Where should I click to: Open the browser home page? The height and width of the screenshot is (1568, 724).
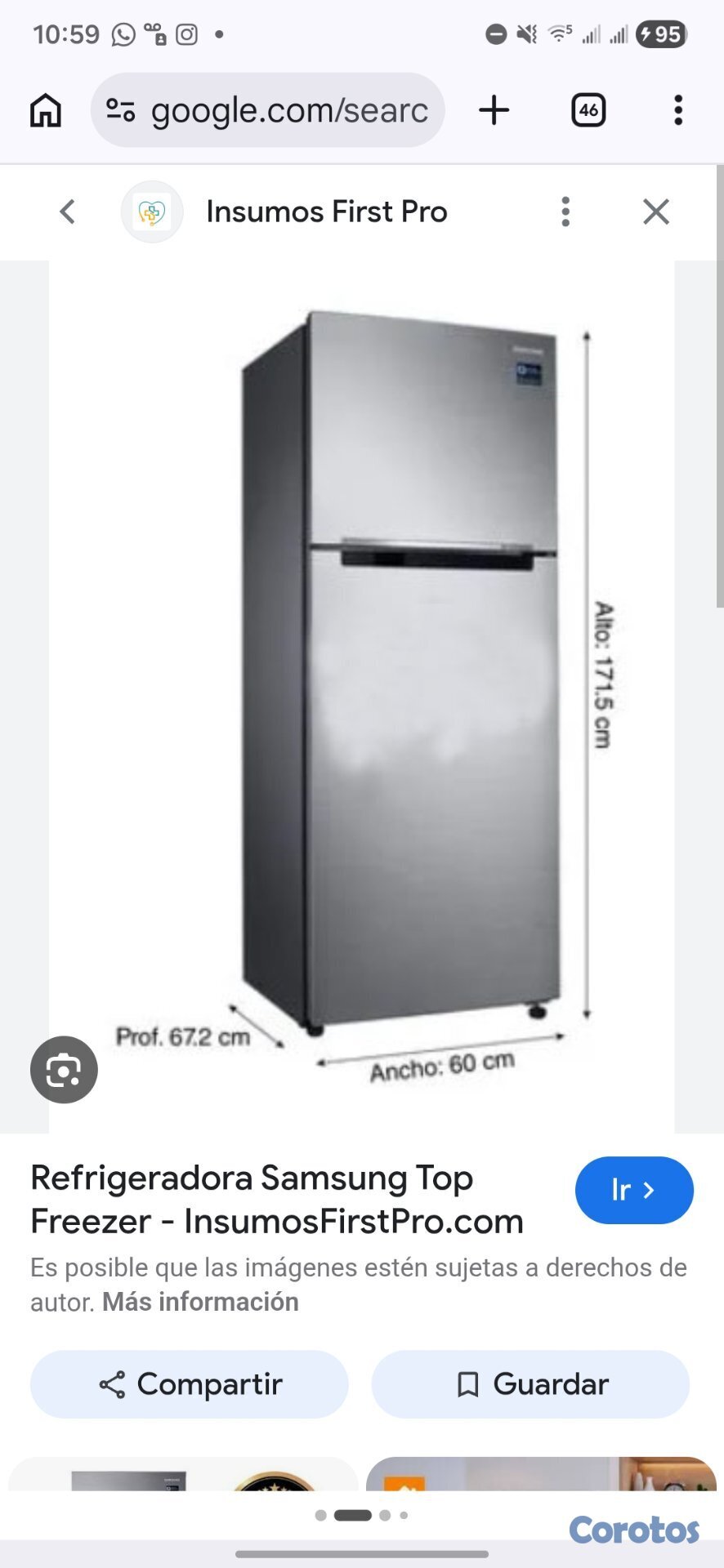tap(46, 110)
